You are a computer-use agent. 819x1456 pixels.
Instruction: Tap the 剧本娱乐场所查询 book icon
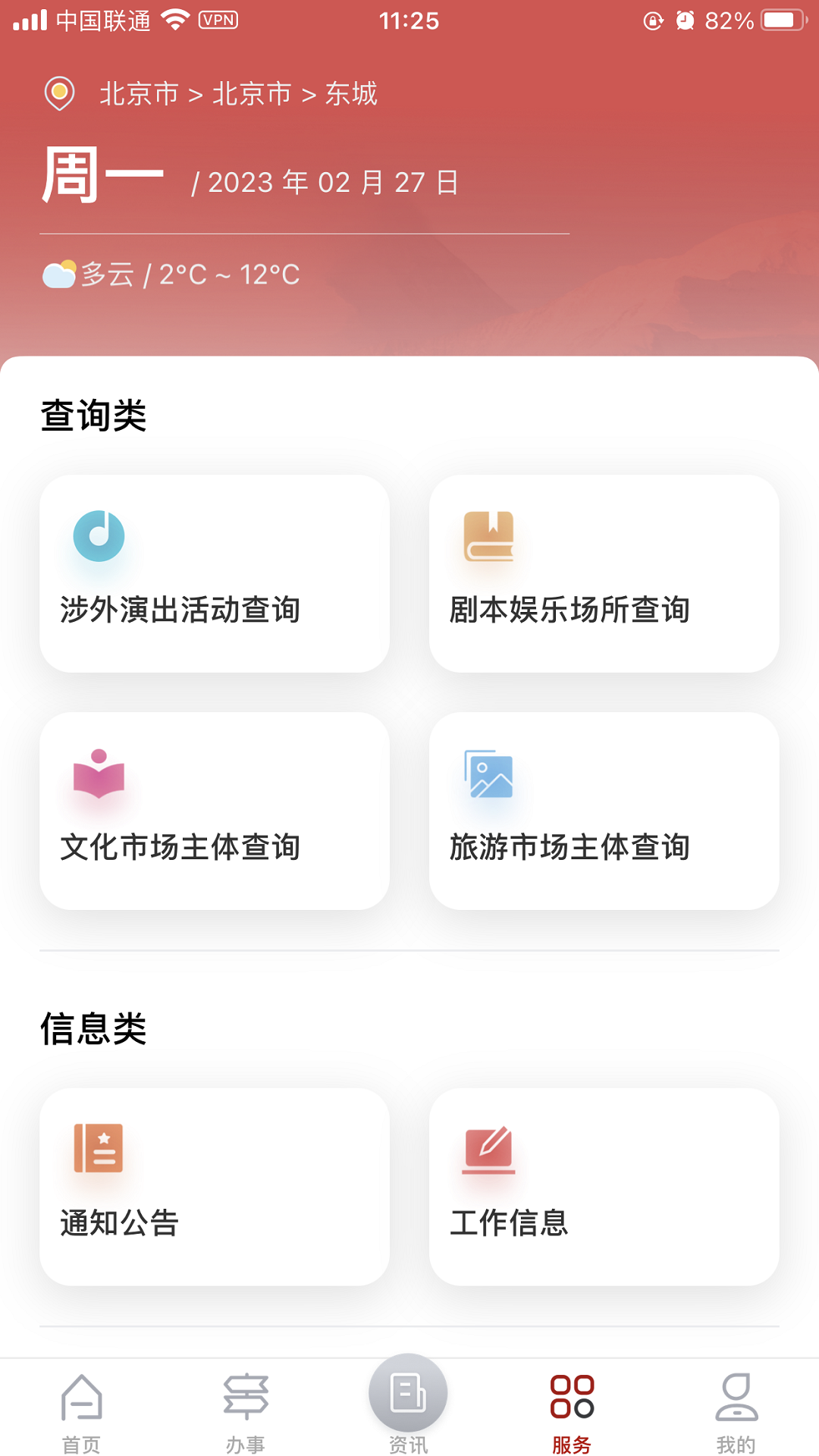(488, 535)
